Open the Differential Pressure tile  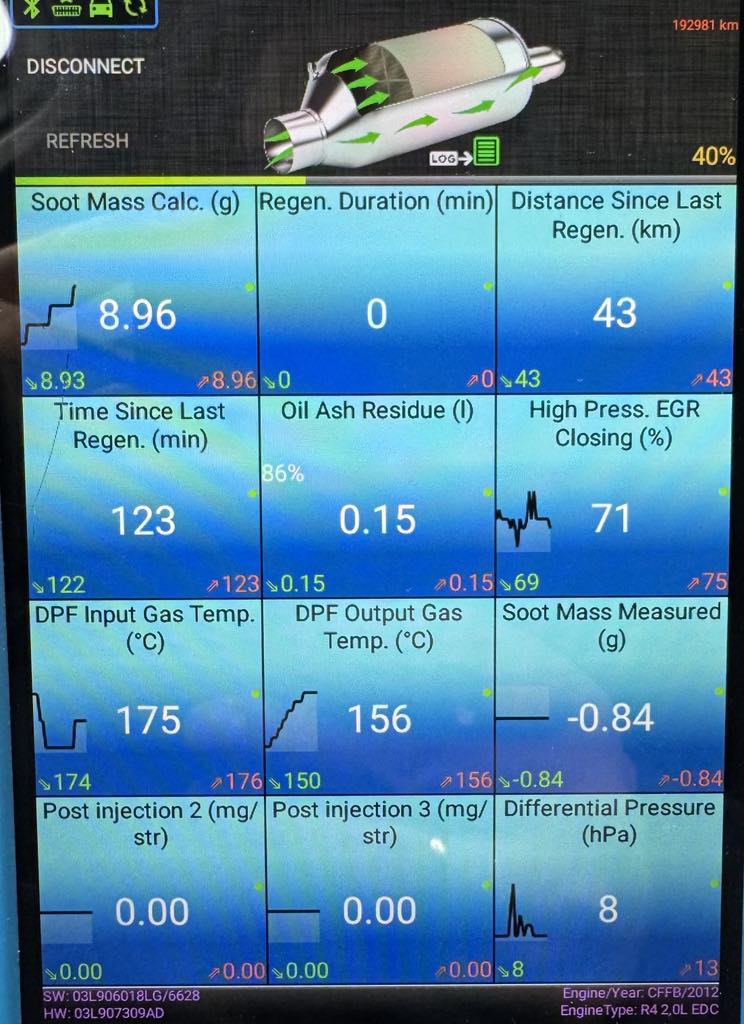(610, 888)
